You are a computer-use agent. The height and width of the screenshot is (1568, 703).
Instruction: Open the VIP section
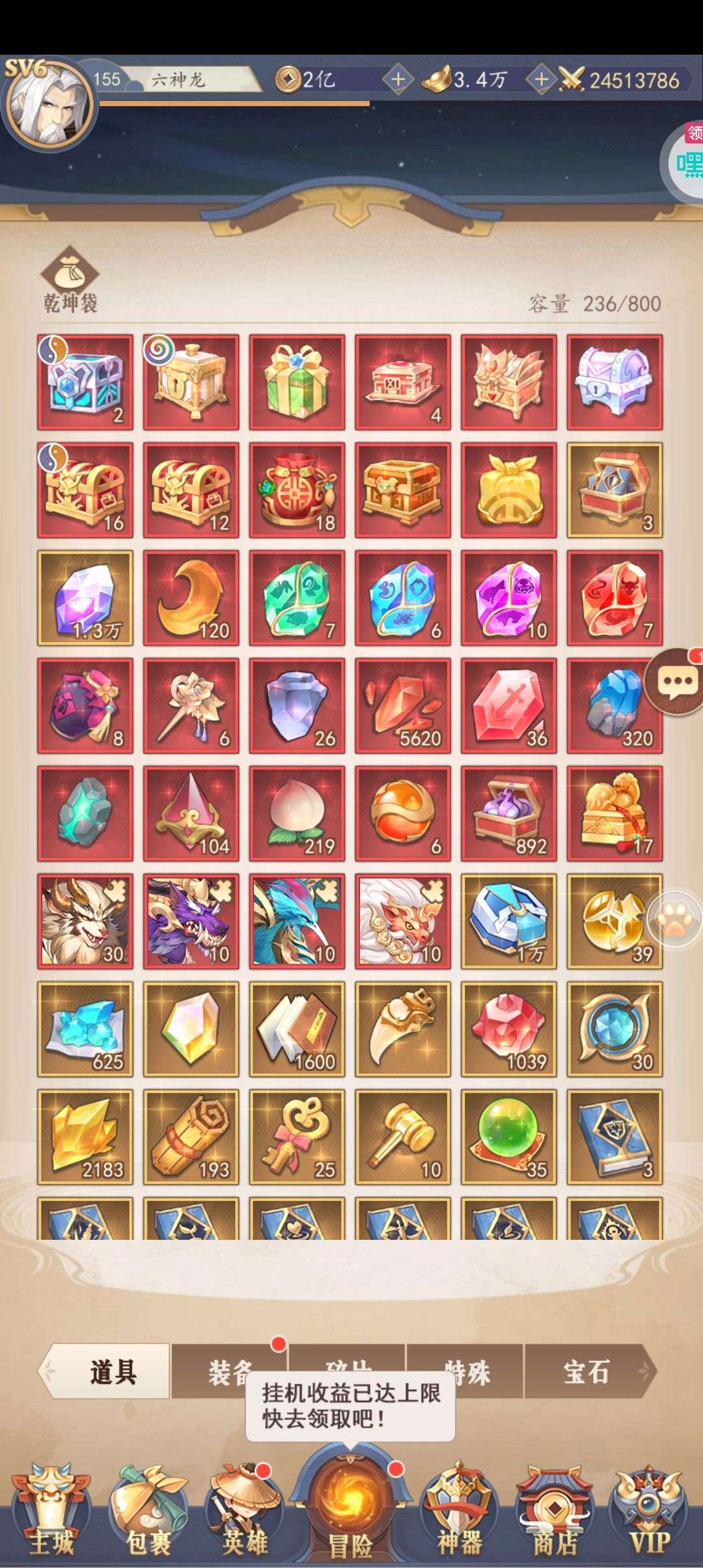pyautogui.click(x=648, y=1512)
